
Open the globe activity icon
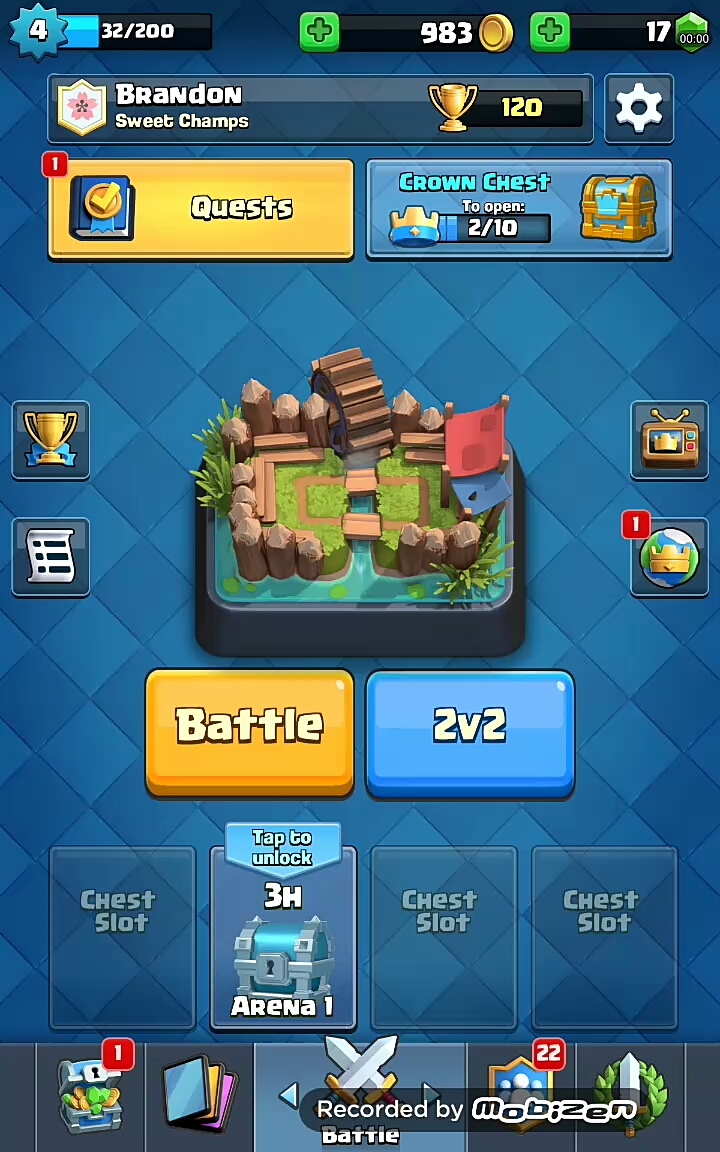(x=669, y=557)
